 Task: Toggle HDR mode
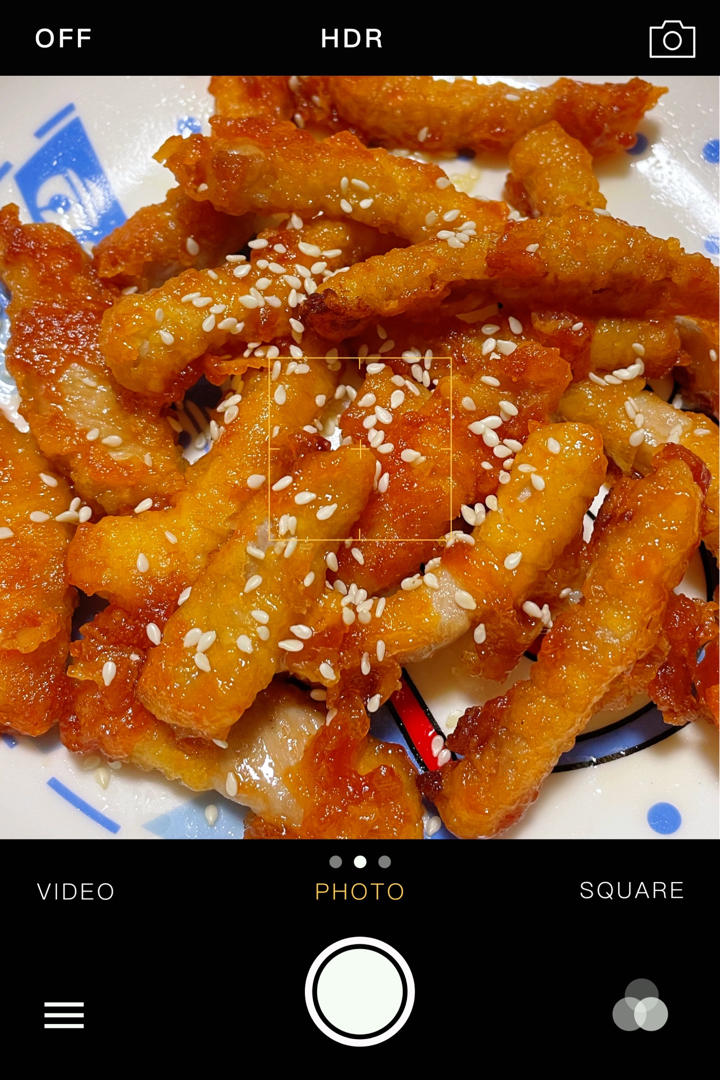[x=352, y=39]
